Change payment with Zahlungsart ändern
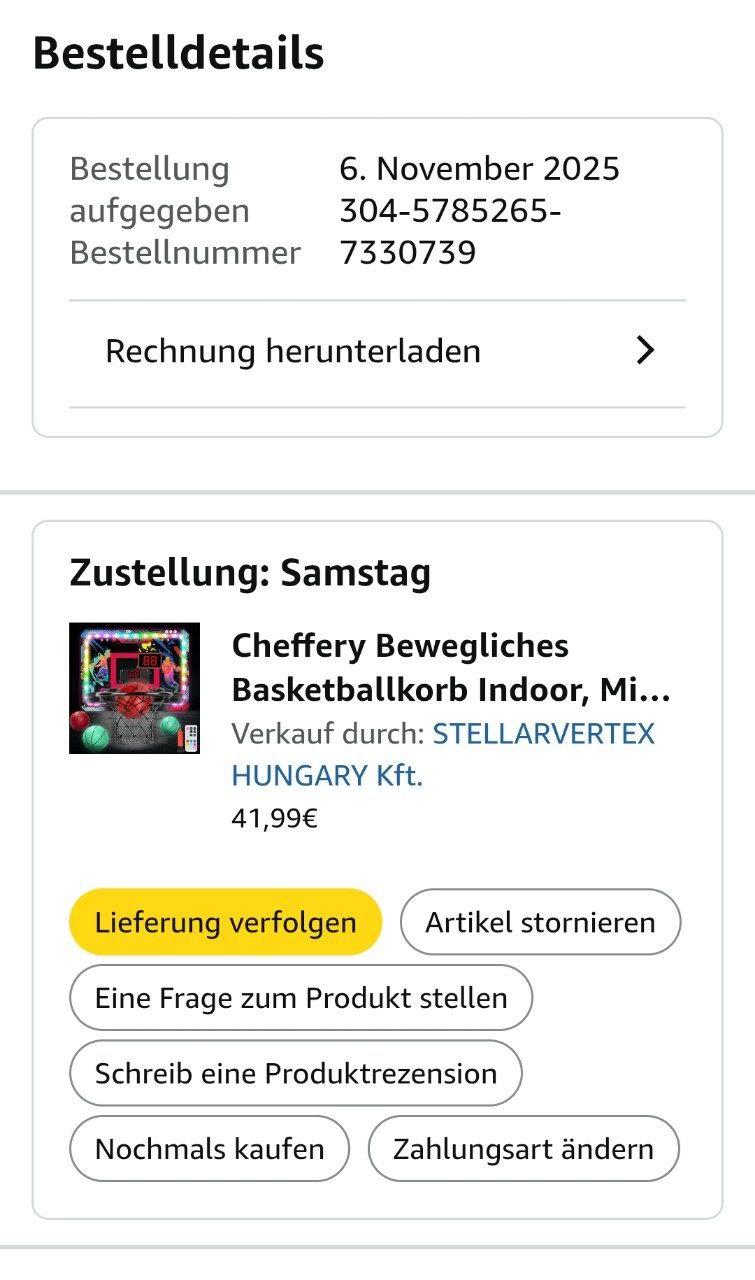755x1280 pixels. 523,1149
